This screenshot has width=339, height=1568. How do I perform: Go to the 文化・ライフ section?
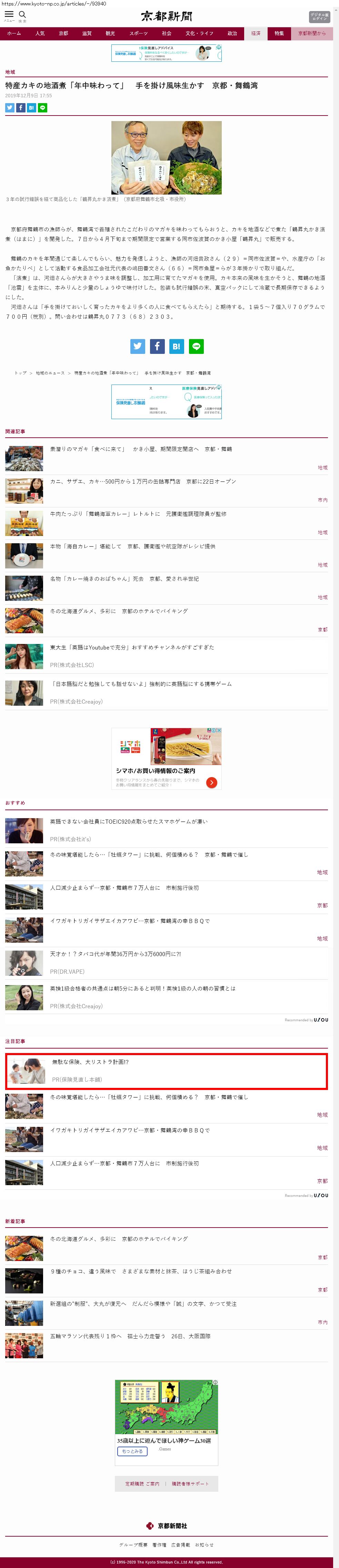click(199, 33)
